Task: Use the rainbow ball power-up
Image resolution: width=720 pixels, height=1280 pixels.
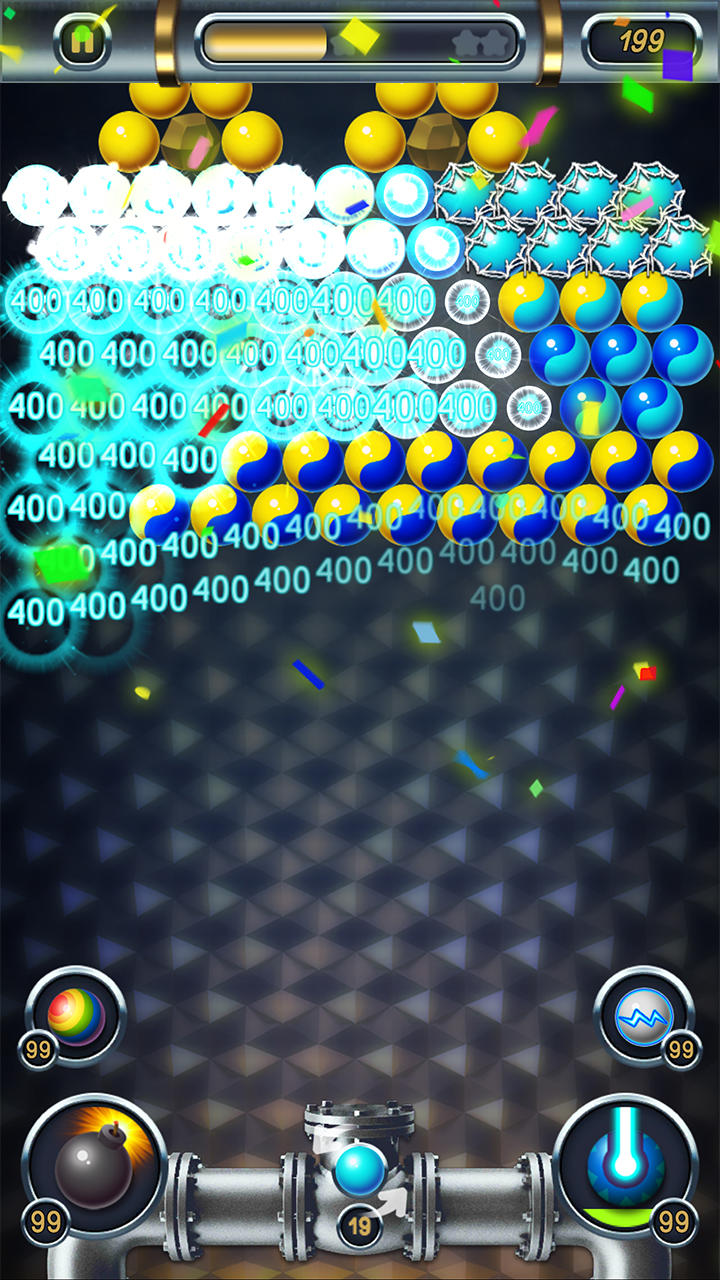Action: 77,1016
